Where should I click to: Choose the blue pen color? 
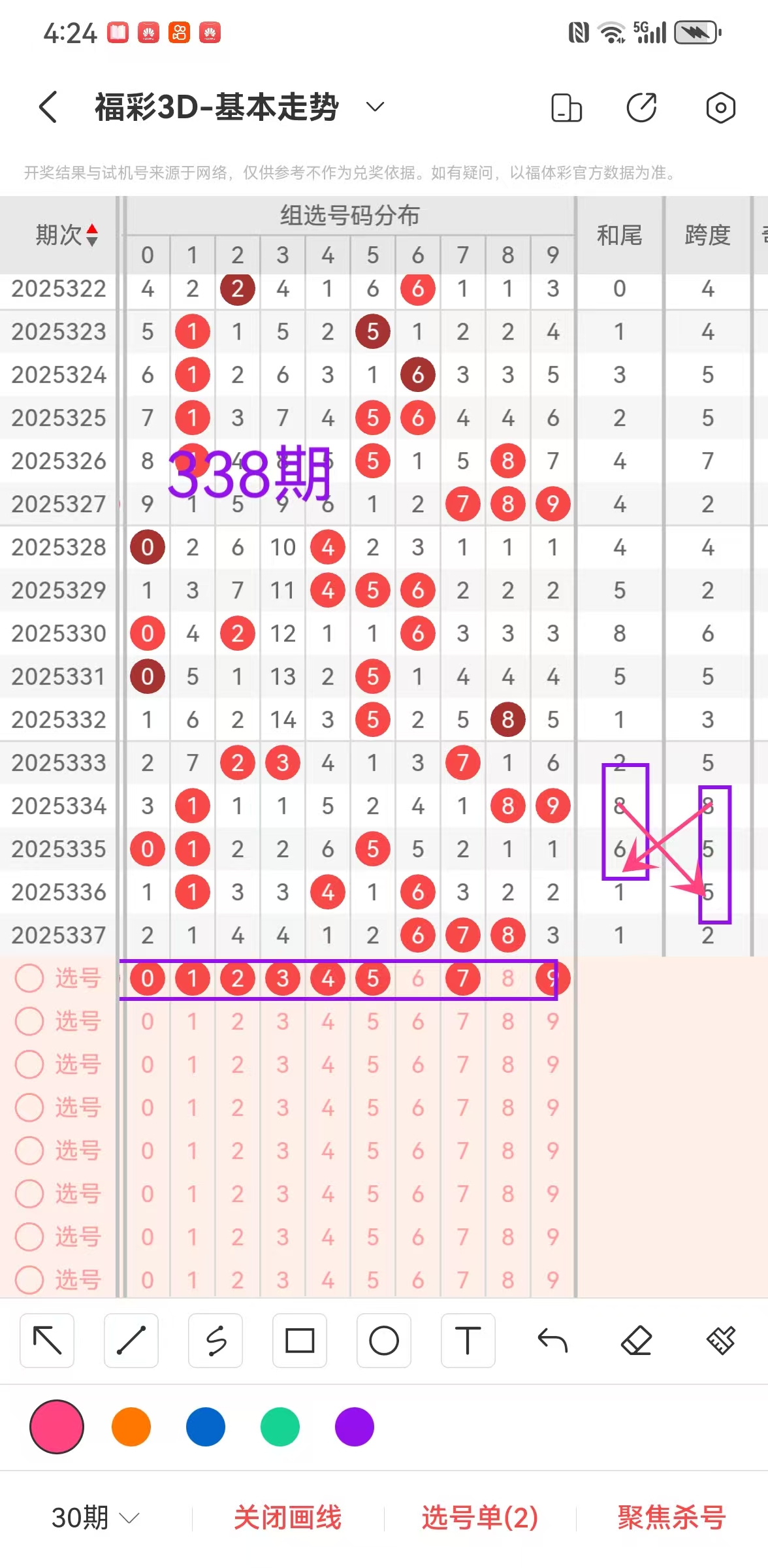(206, 1427)
